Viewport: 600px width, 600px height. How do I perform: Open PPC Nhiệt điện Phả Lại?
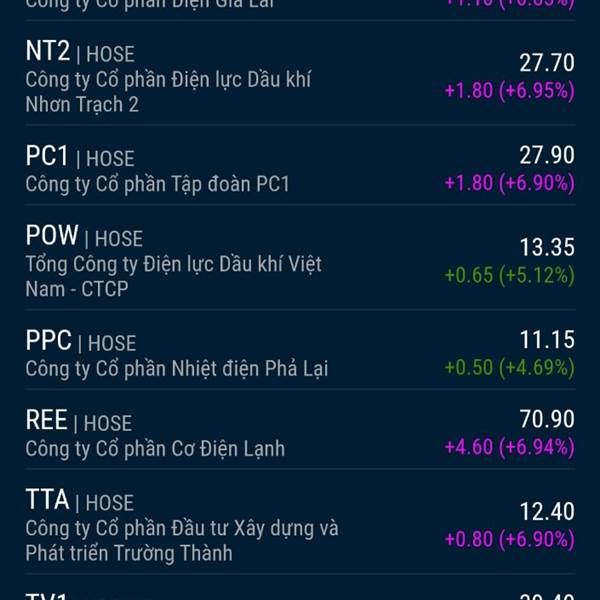tap(300, 353)
